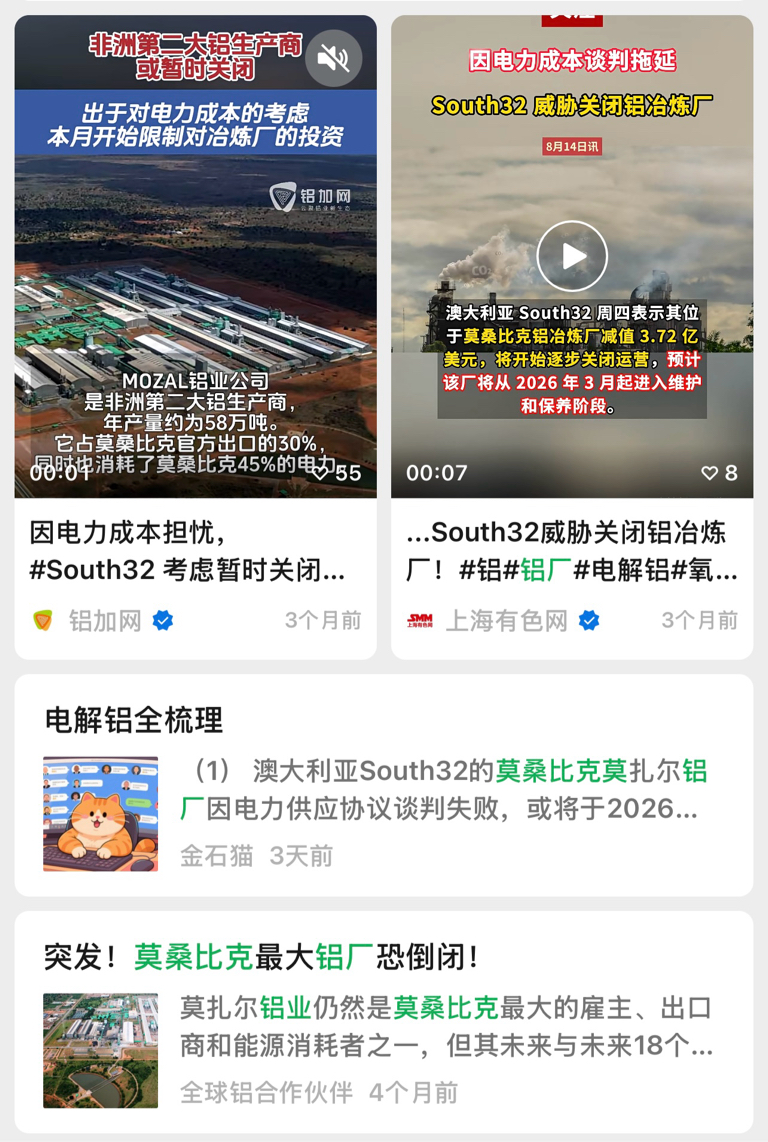Open 上海有色网 account profile

point(503,621)
